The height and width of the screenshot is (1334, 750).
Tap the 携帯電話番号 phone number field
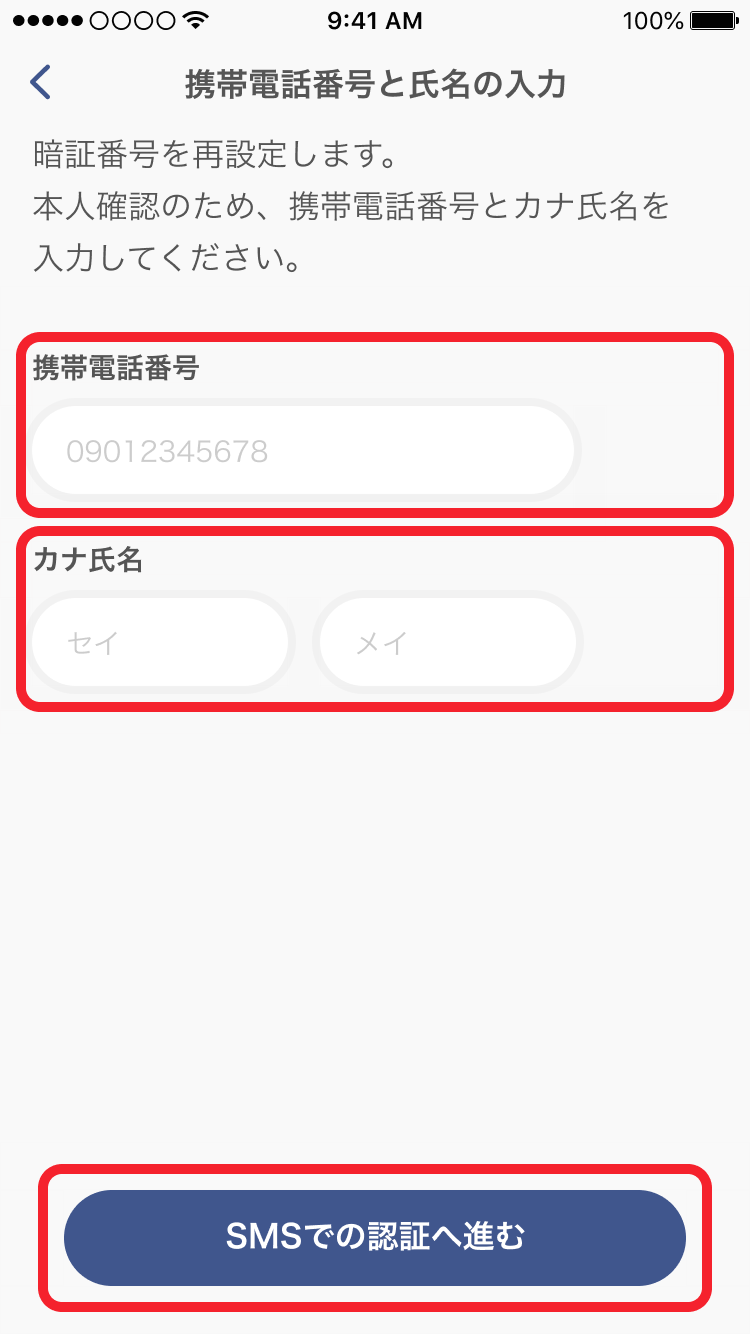(303, 451)
